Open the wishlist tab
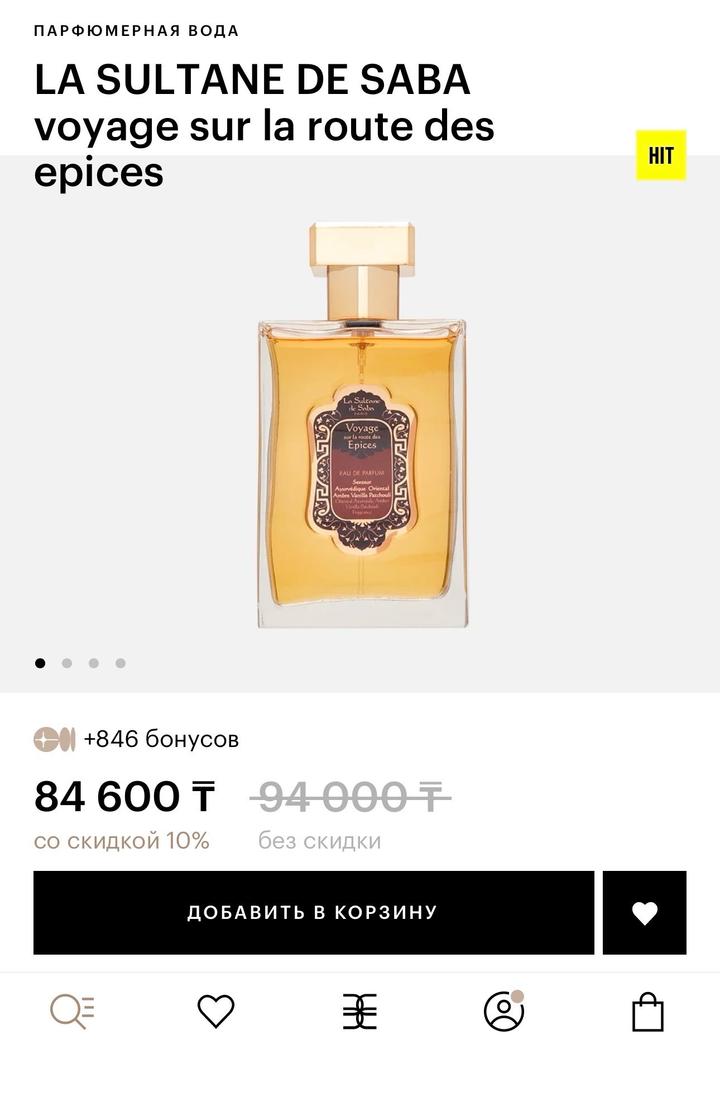720x1110 pixels. click(215, 1011)
